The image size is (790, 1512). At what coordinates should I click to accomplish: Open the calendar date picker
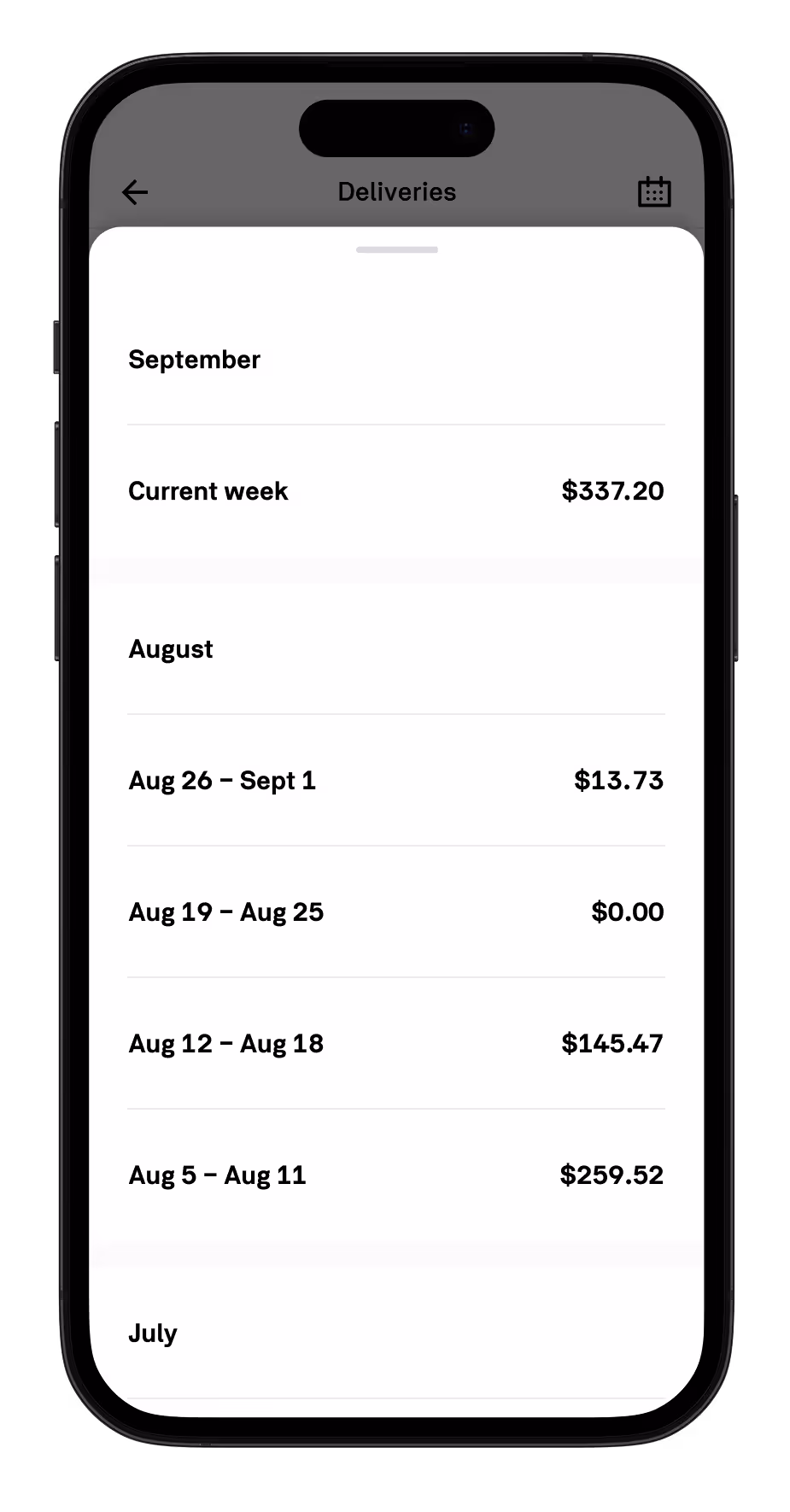click(654, 192)
